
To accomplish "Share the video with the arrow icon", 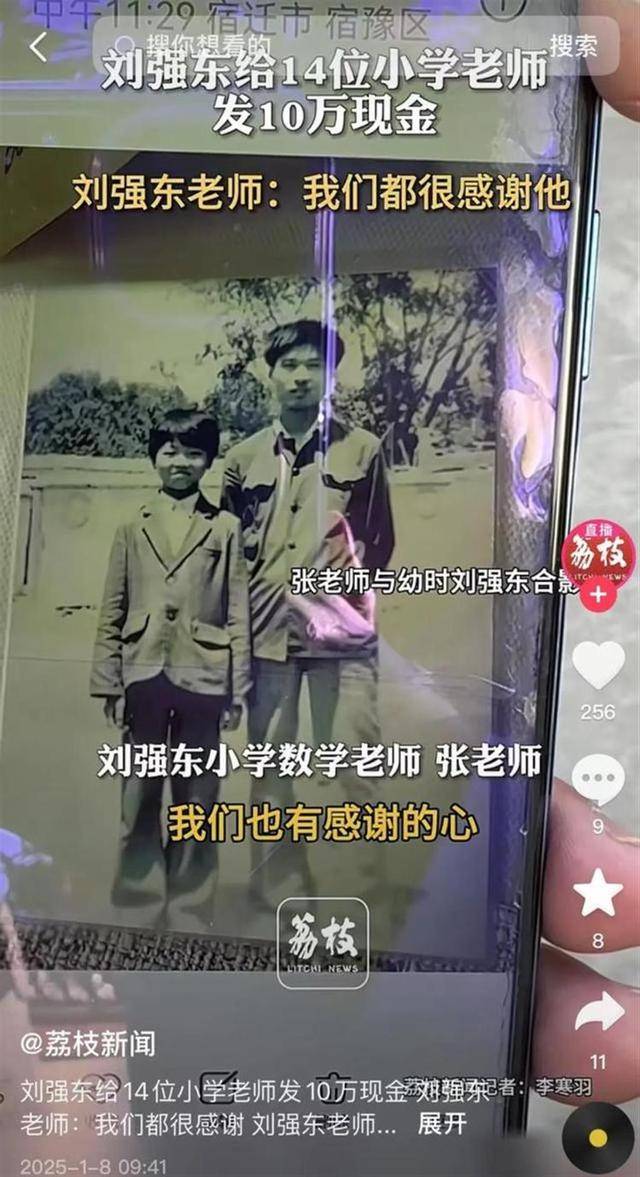I will pyautogui.click(x=598, y=1015).
